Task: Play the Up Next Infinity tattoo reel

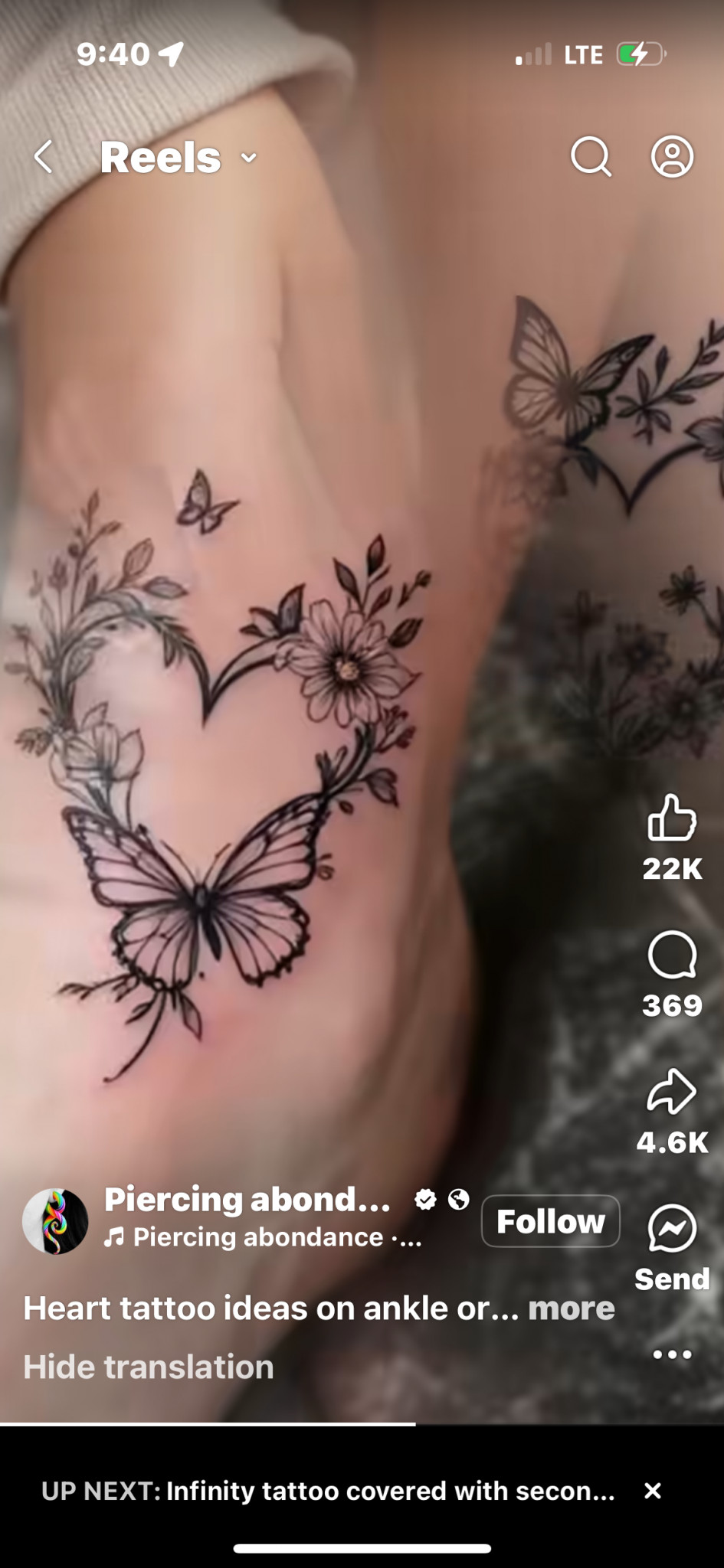Action: click(328, 1491)
